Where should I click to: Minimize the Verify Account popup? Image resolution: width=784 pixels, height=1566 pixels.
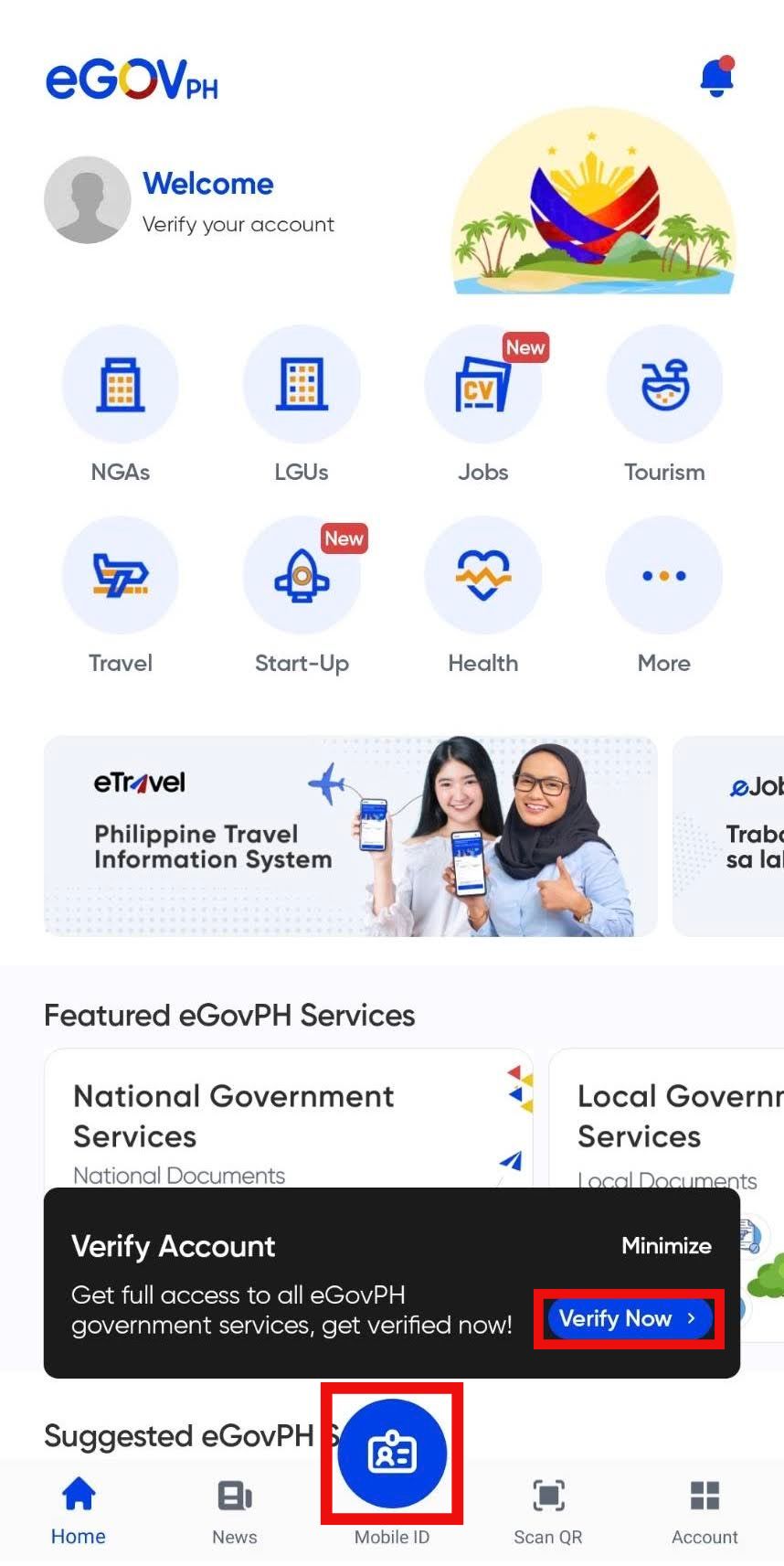(666, 1245)
